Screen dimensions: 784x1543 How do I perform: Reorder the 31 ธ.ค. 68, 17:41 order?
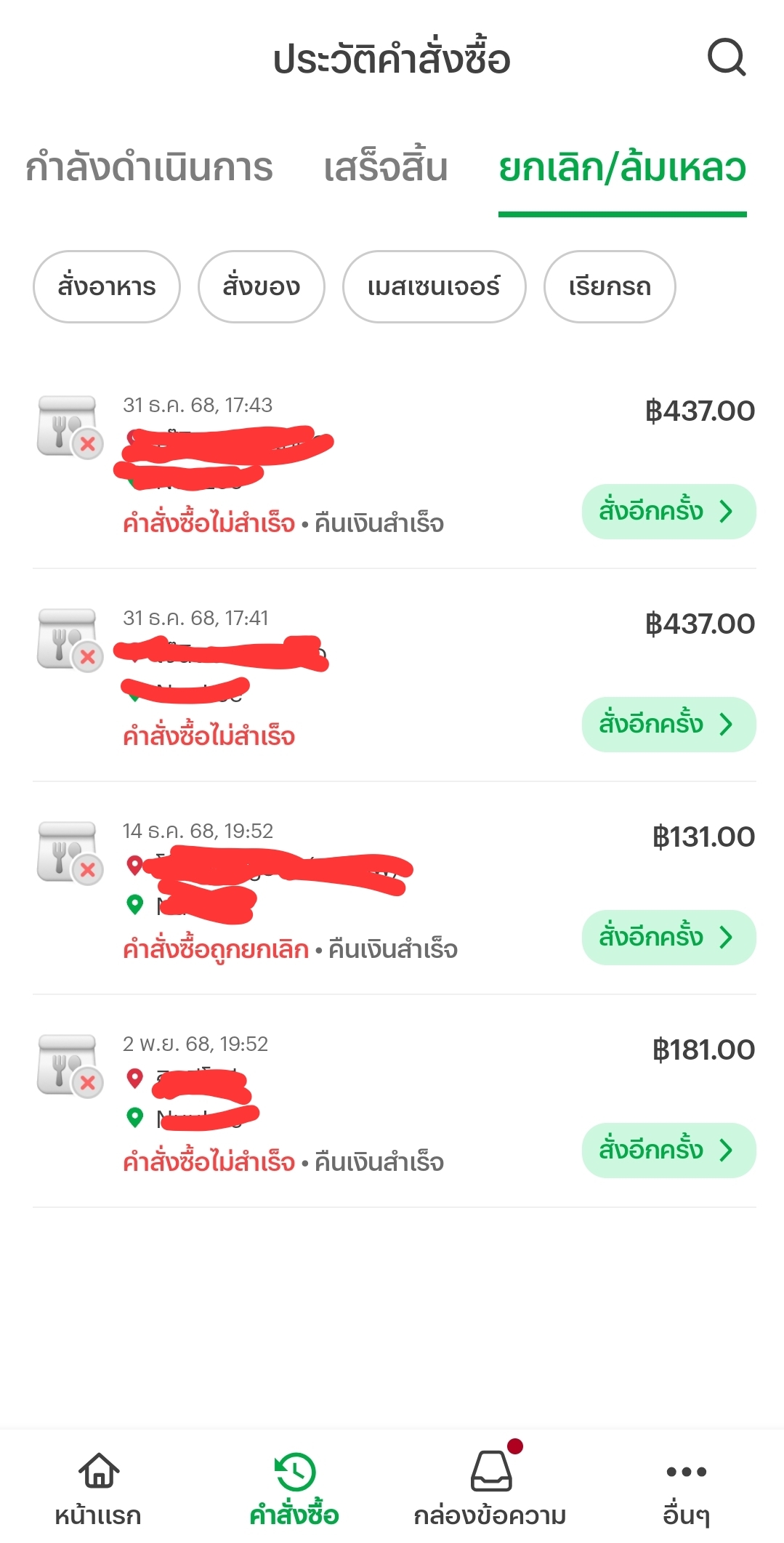(668, 725)
